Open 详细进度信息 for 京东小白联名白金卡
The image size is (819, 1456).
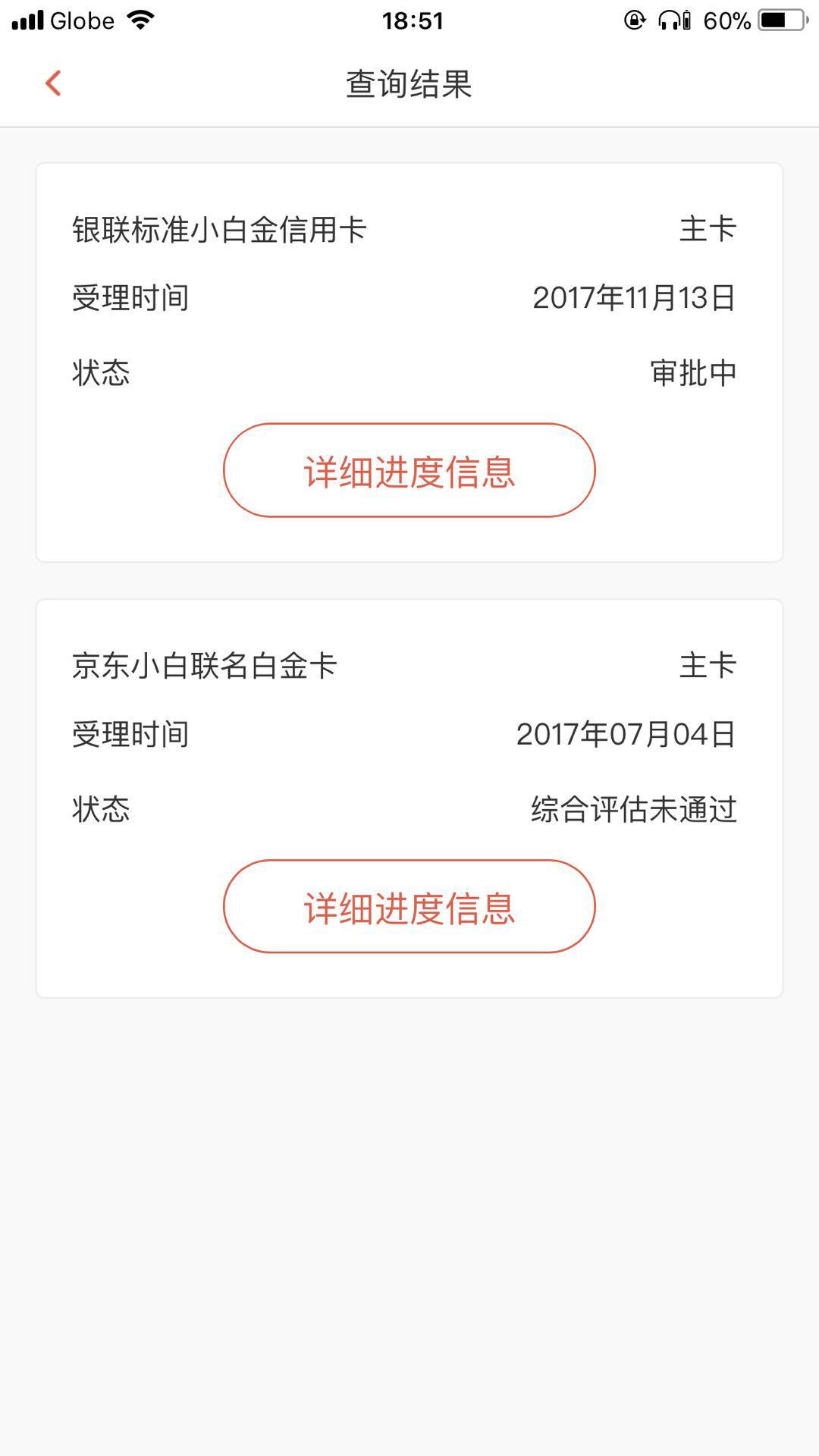point(409,906)
